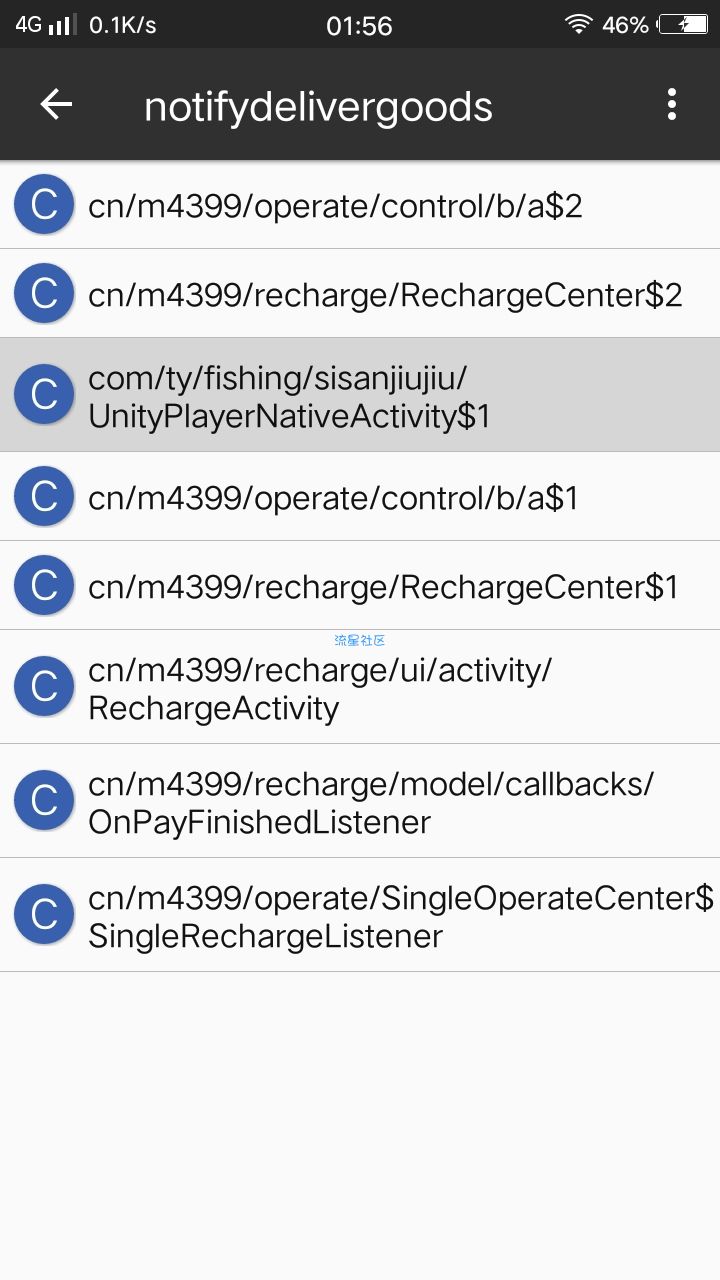This screenshot has width=720, height=1280.
Task: View the OnPayFinishedListener class
Action: 360,801
